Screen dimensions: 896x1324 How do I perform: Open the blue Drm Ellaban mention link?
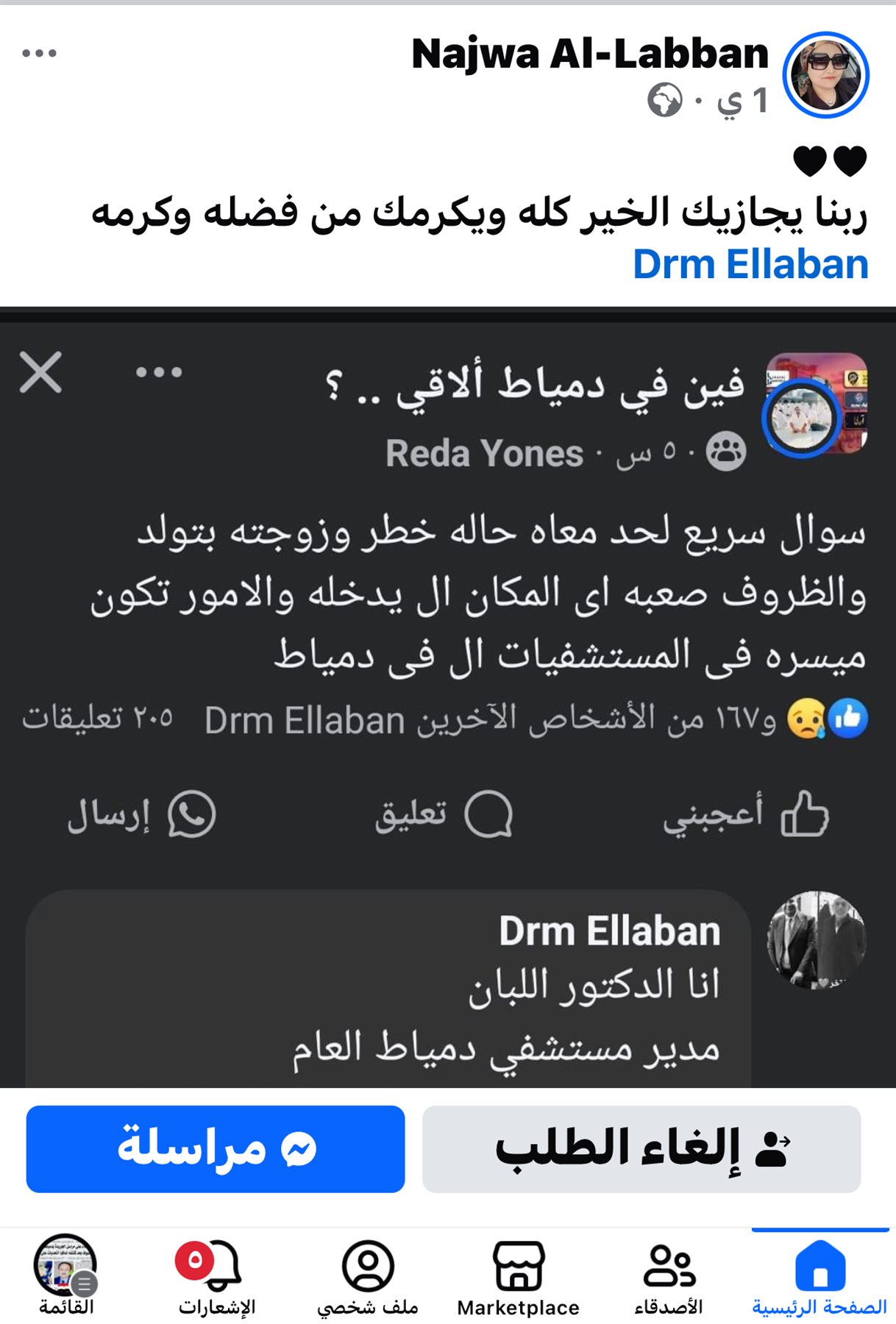point(750,265)
